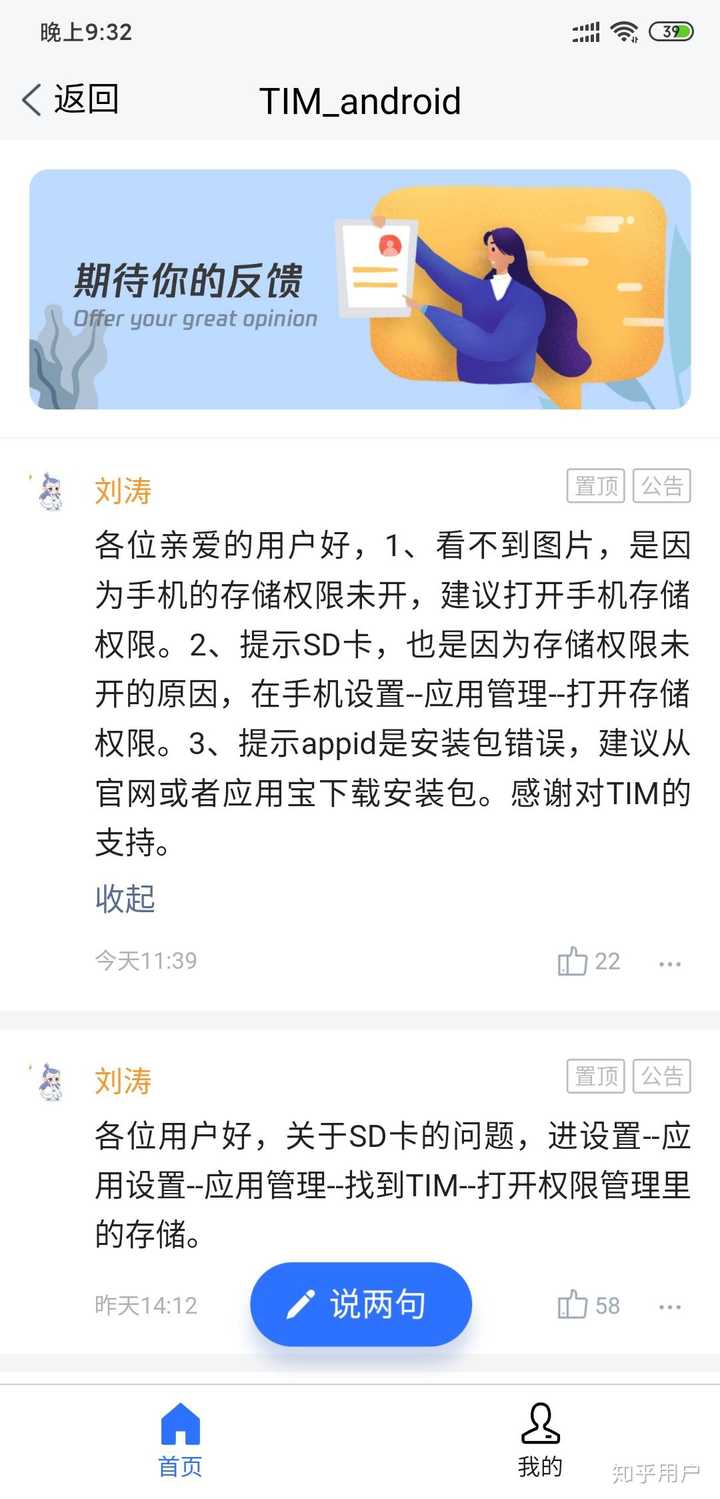Open more options on the first post
720x1499 pixels.
click(x=669, y=963)
